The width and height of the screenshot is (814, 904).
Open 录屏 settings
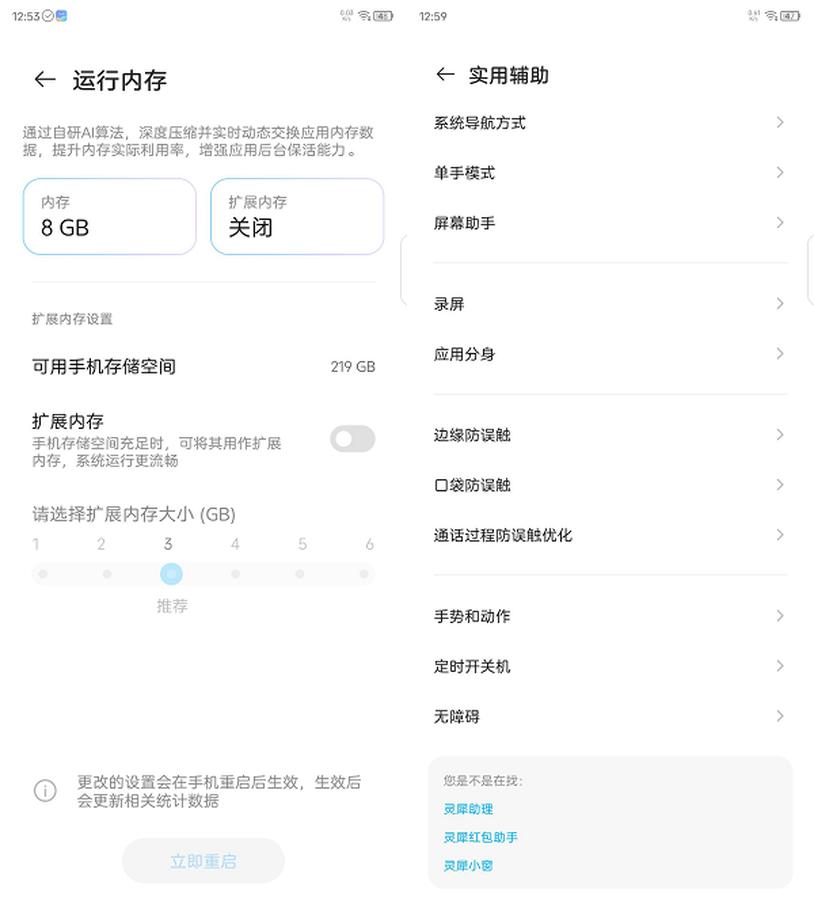coord(608,304)
